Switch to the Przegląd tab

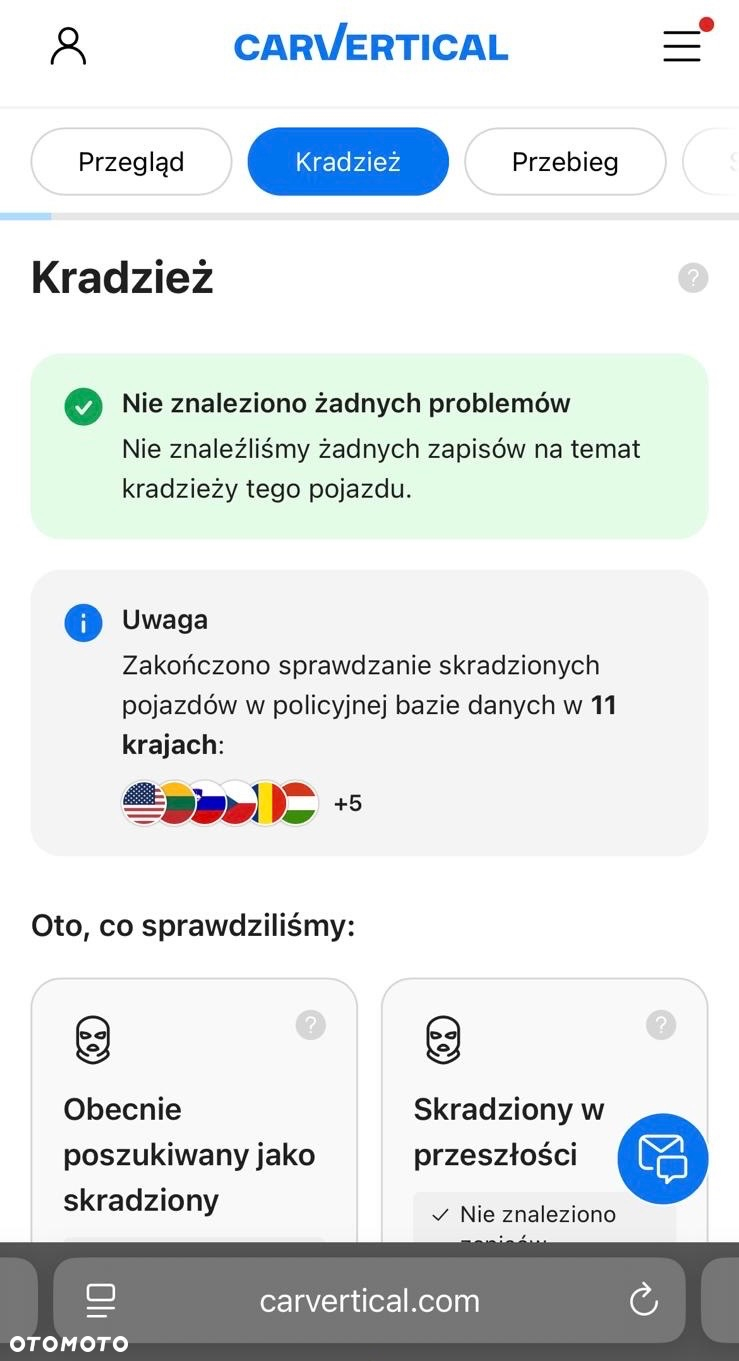[131, 162]
